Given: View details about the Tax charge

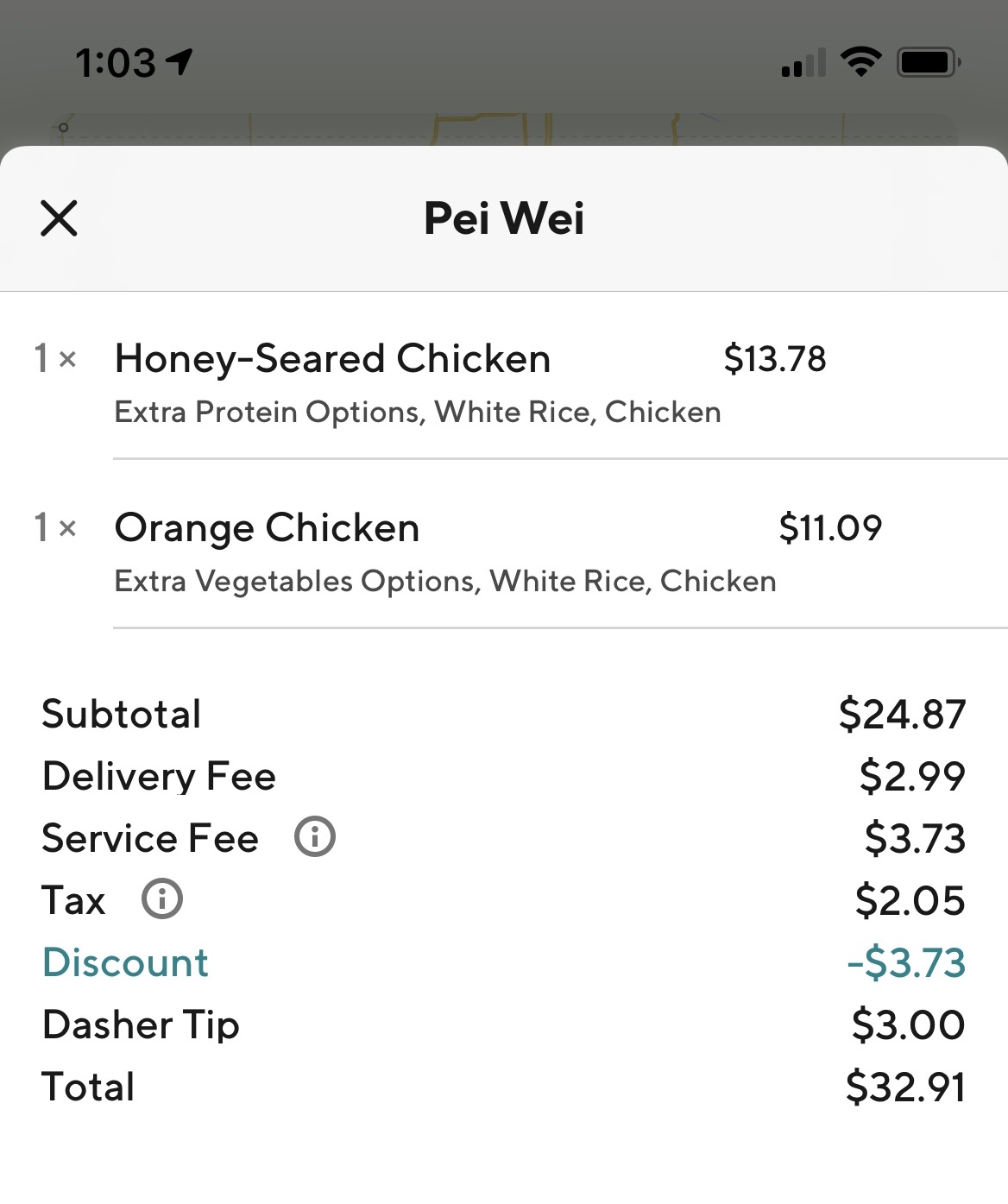Looking at the screenshot, I should click(162, 899).
